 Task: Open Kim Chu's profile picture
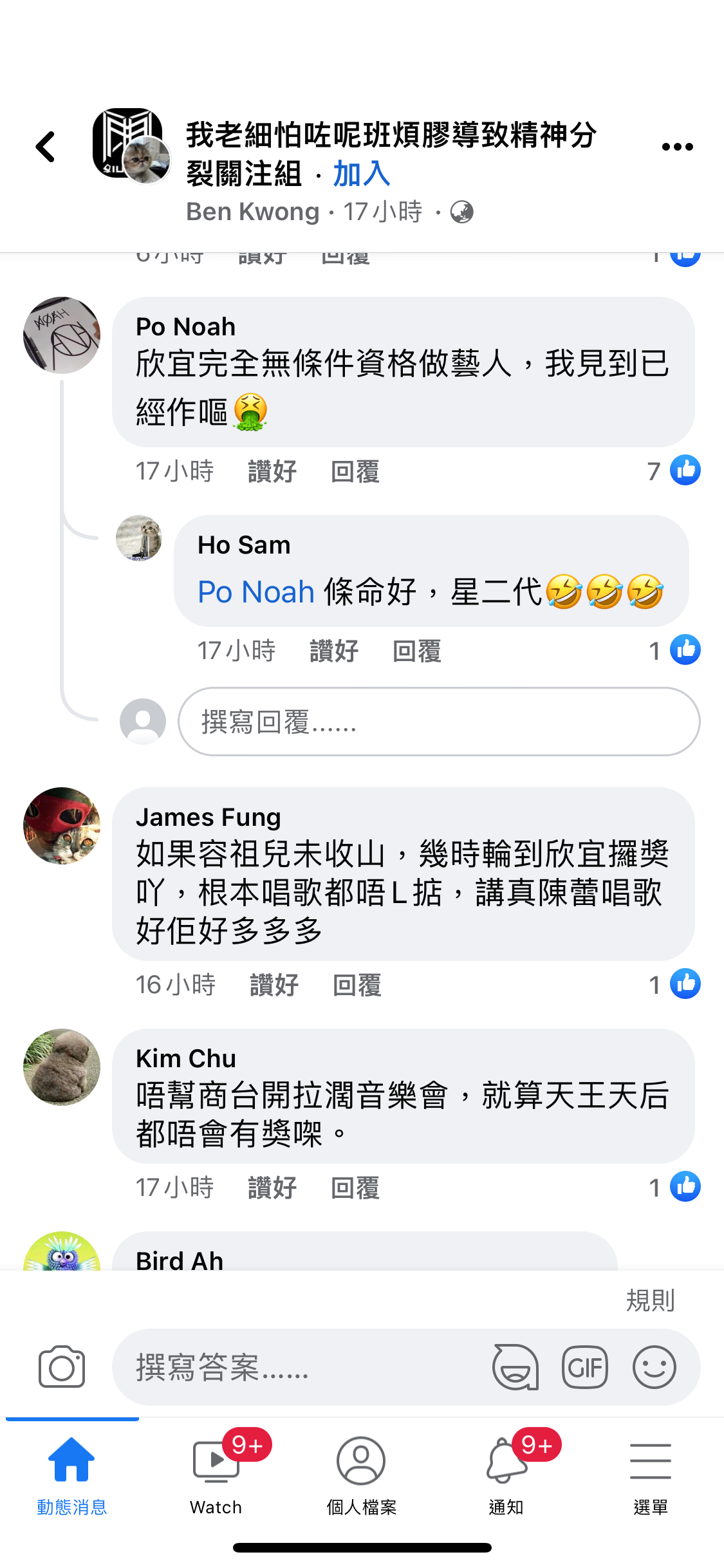[61, 1067]
